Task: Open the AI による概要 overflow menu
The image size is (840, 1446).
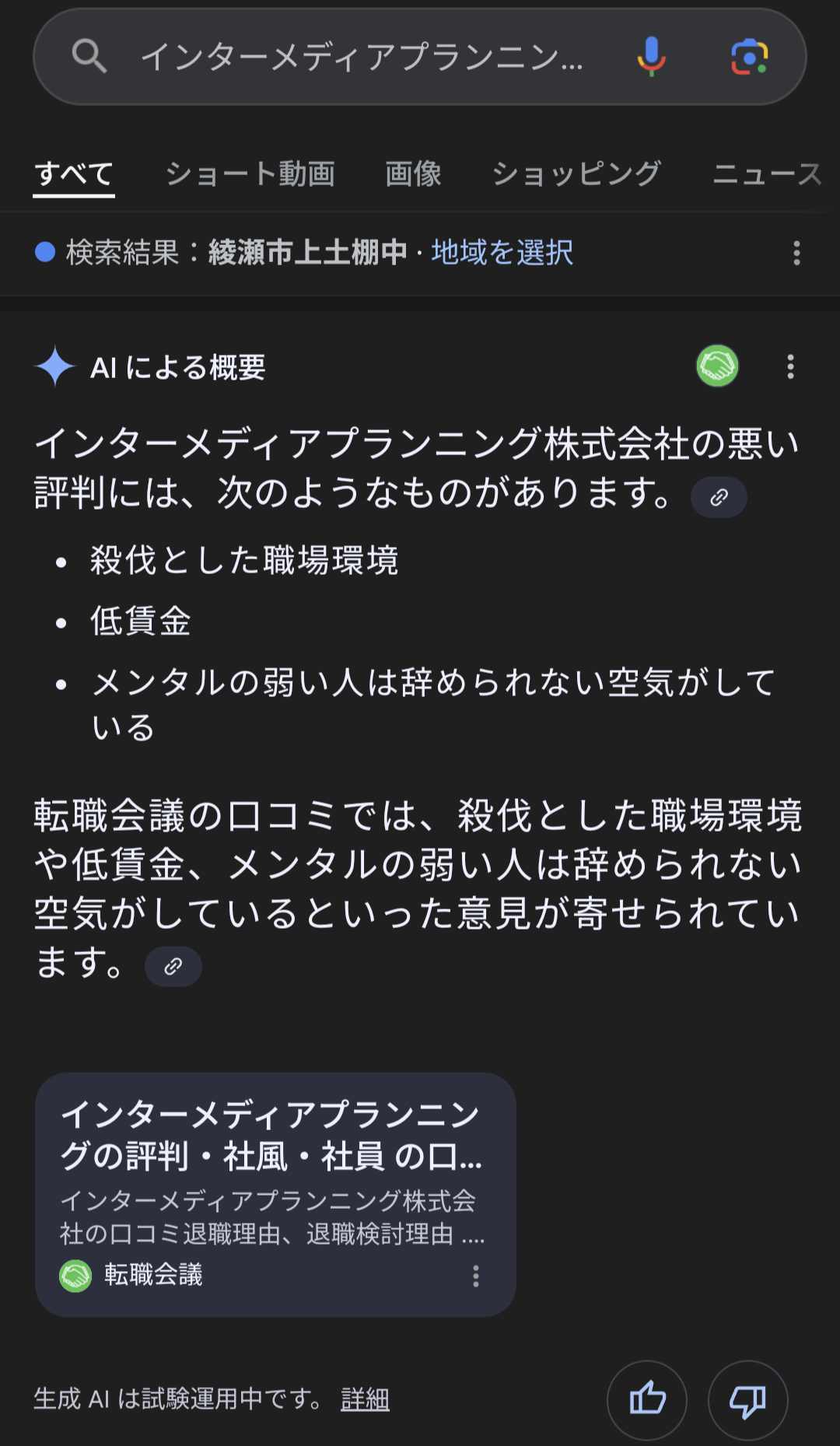Action: (790, 366)
